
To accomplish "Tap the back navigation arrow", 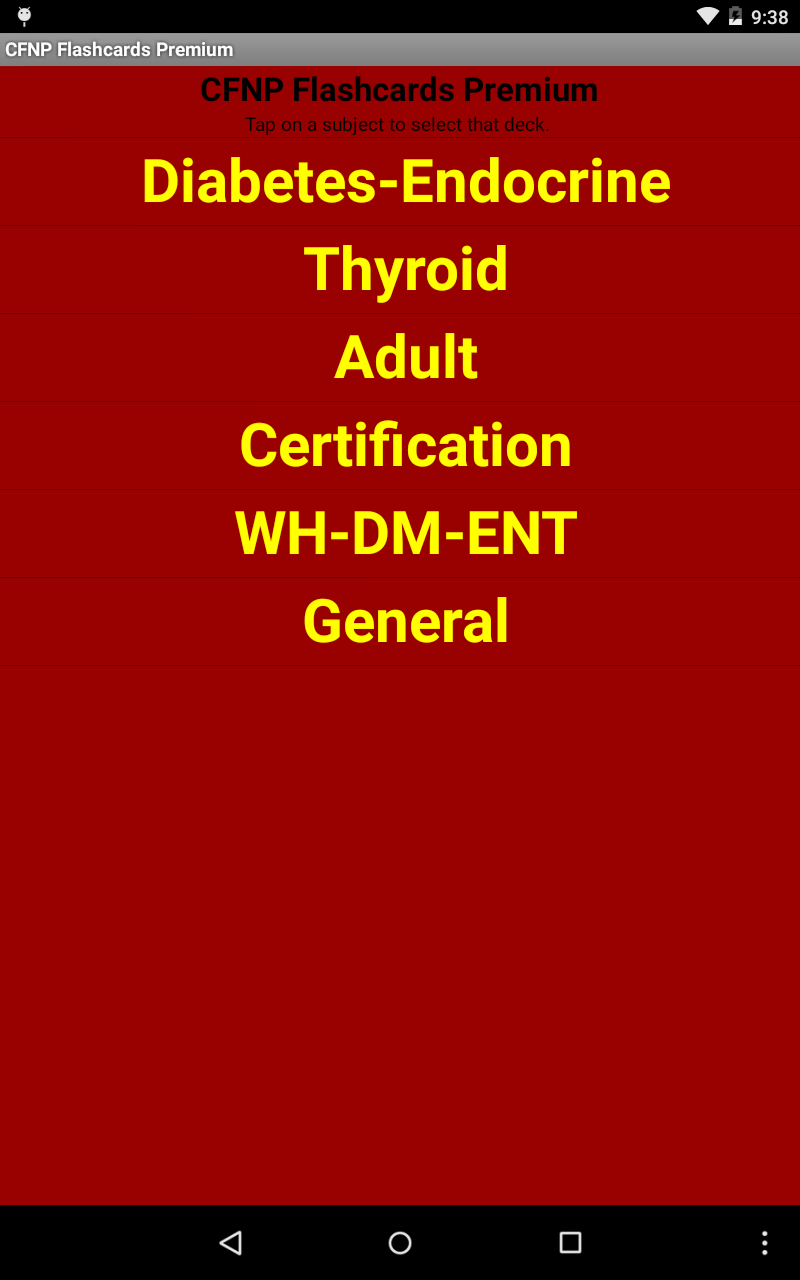I will 230,1242.
